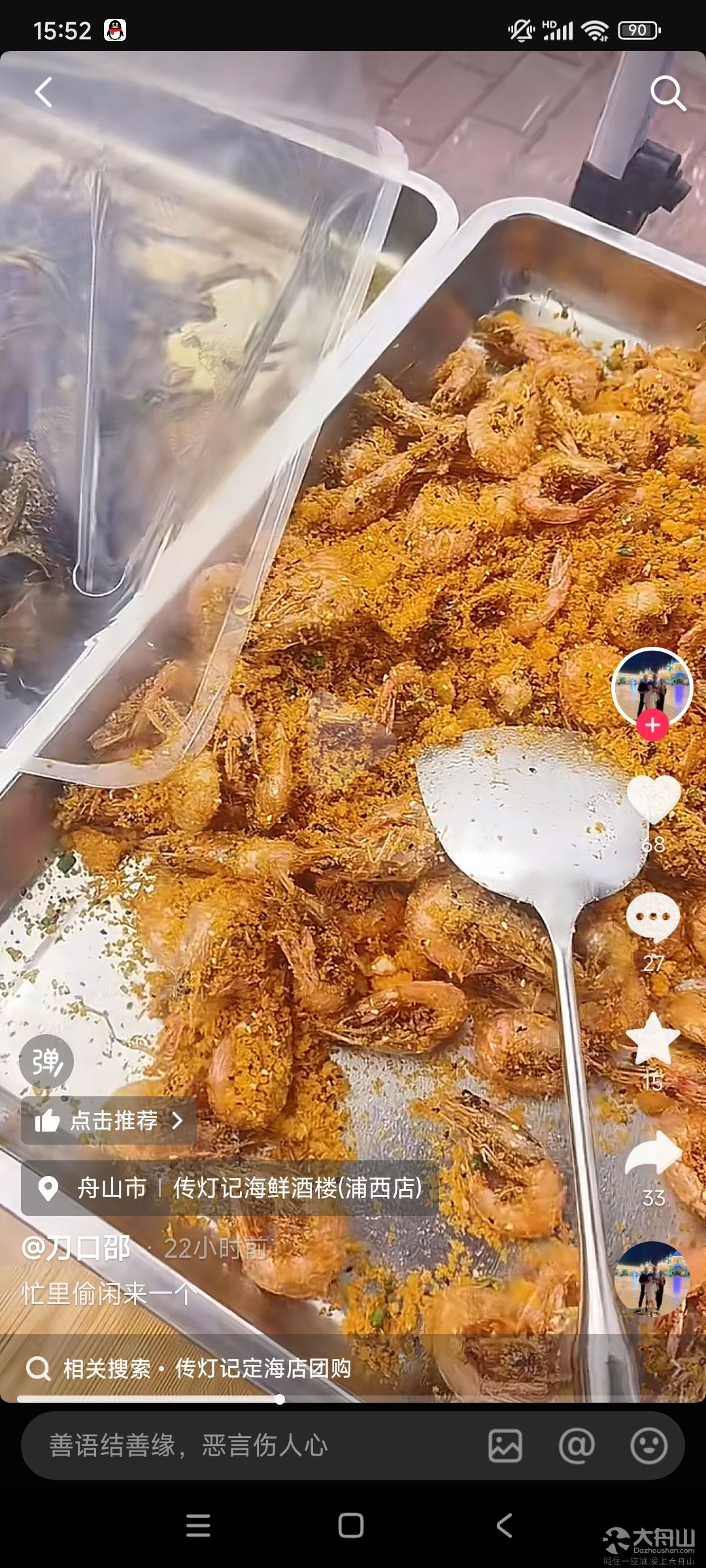Open the spinning music disc thumbnail
Viewport: 706px width, 1568px height.
652,1279
